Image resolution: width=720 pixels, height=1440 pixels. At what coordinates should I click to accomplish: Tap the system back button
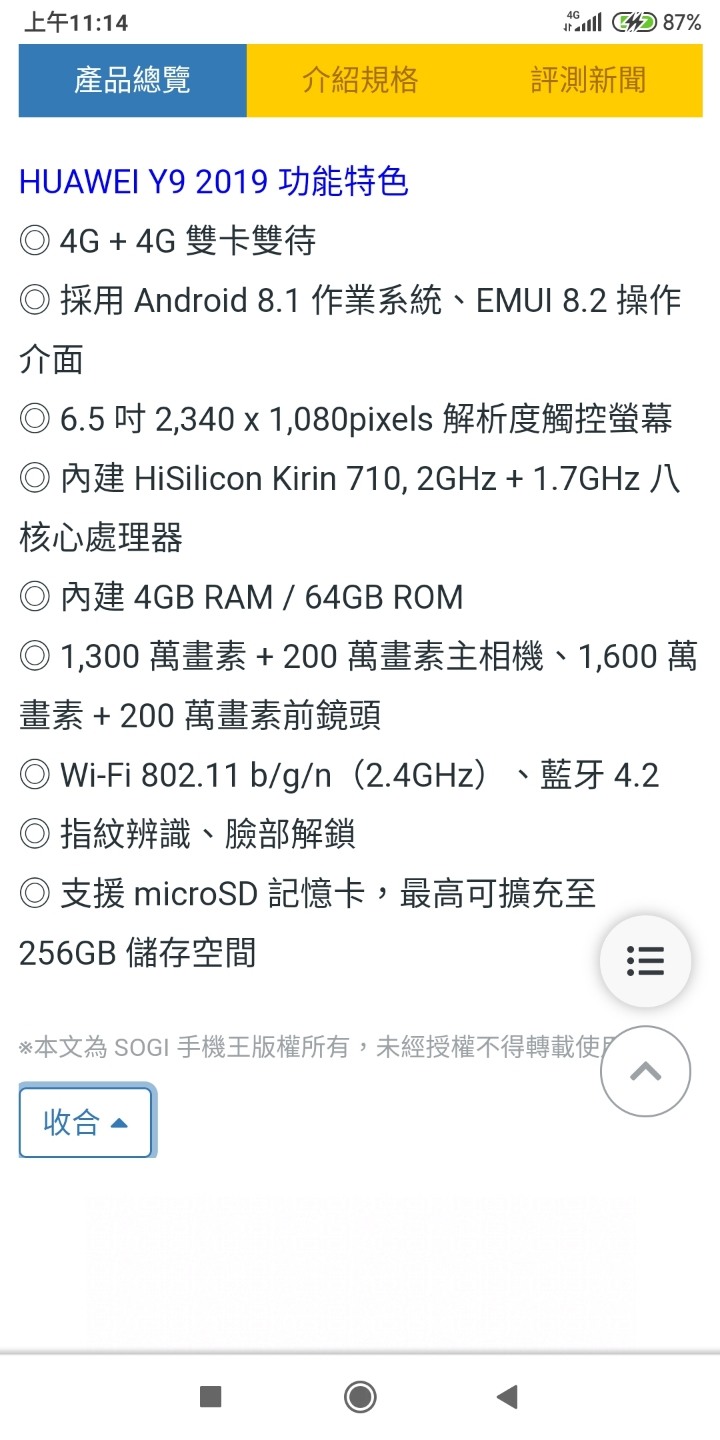click(x=508, y=1396)
